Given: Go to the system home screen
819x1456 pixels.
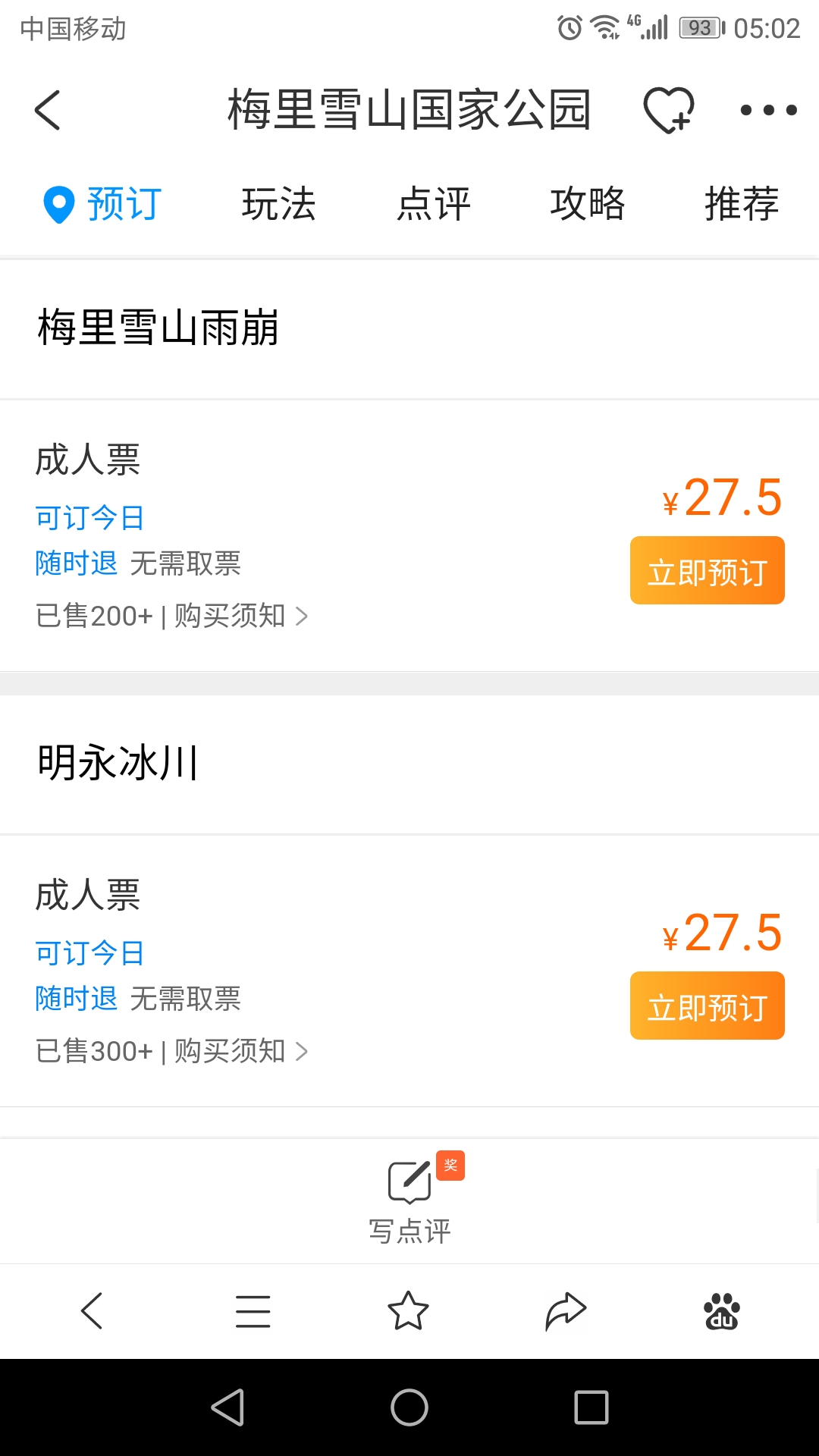Looking at the screenshot, I should (x=409, y=1407).
